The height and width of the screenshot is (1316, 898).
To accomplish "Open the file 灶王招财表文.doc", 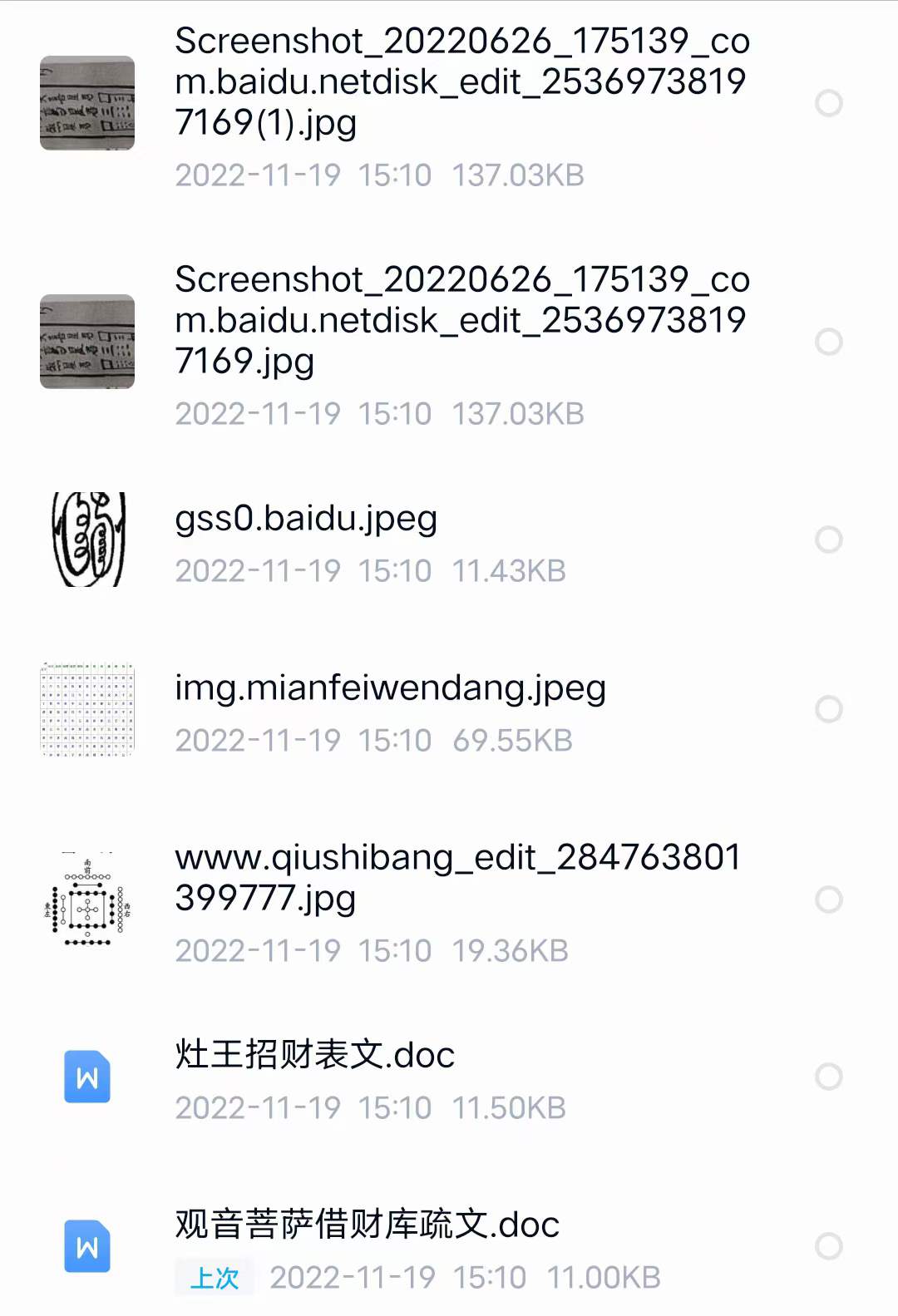I will point(314,1054).
